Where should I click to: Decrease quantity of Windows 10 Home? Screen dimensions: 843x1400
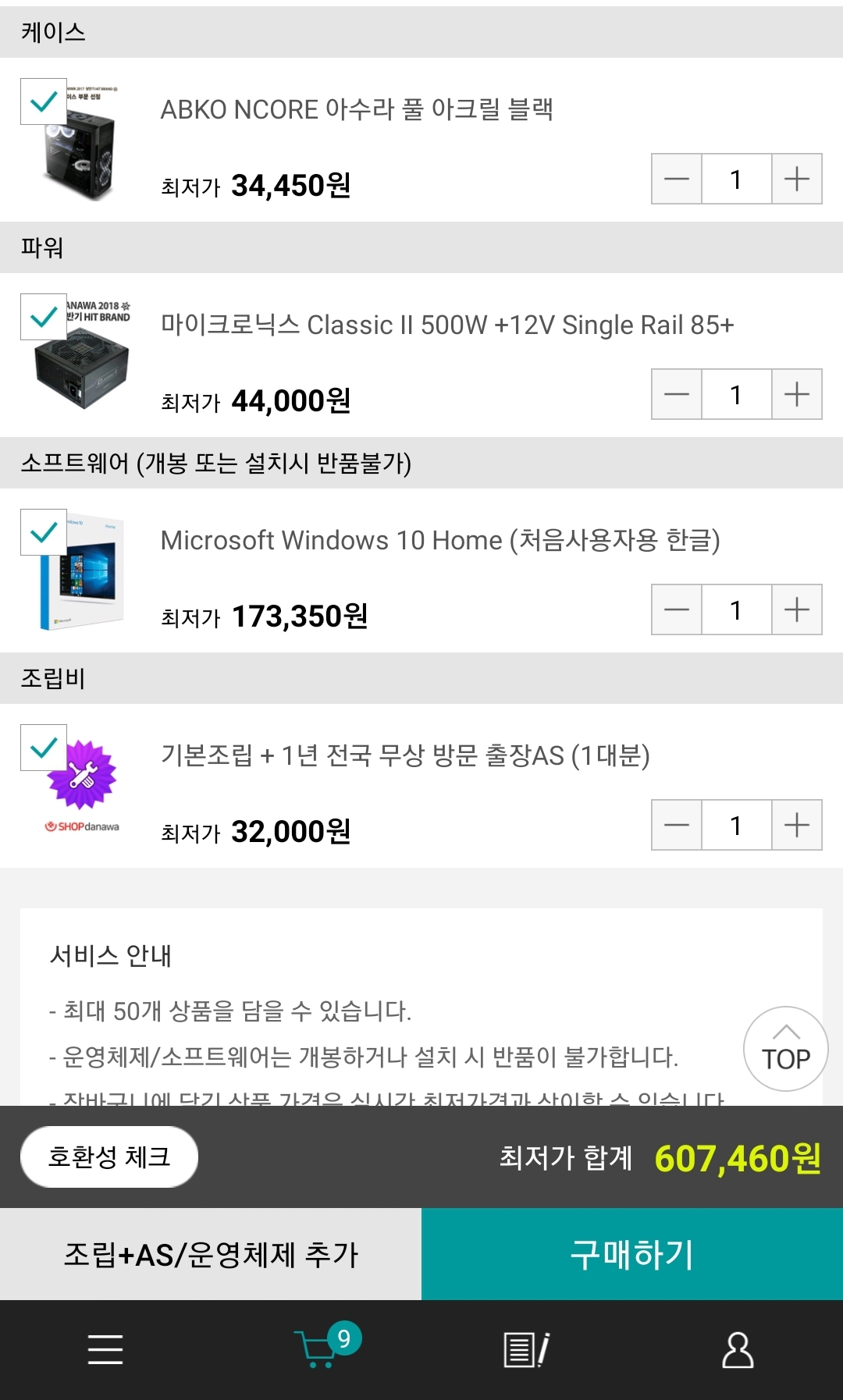[677, 609]
